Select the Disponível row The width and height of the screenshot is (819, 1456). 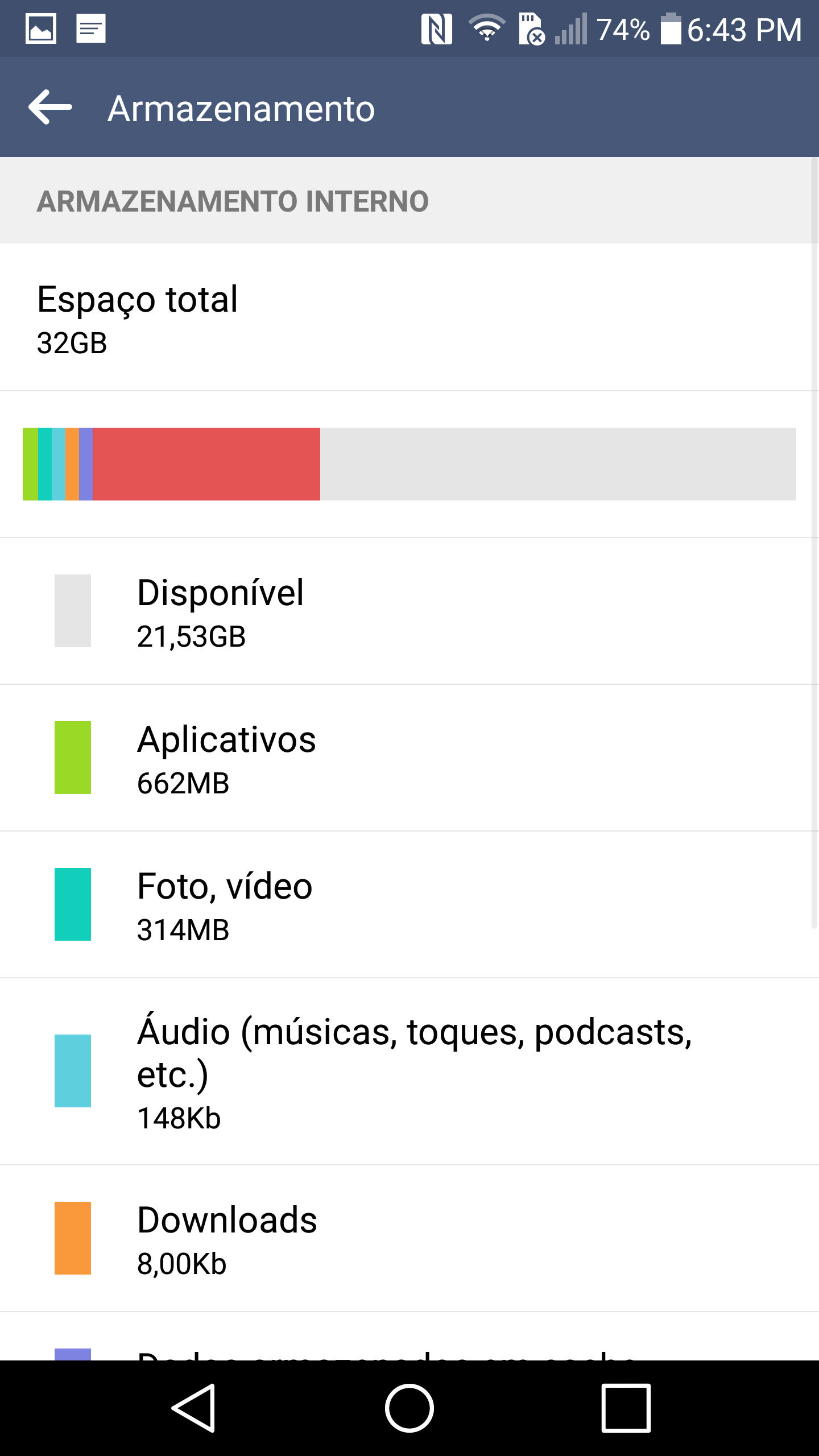(409, 611)
